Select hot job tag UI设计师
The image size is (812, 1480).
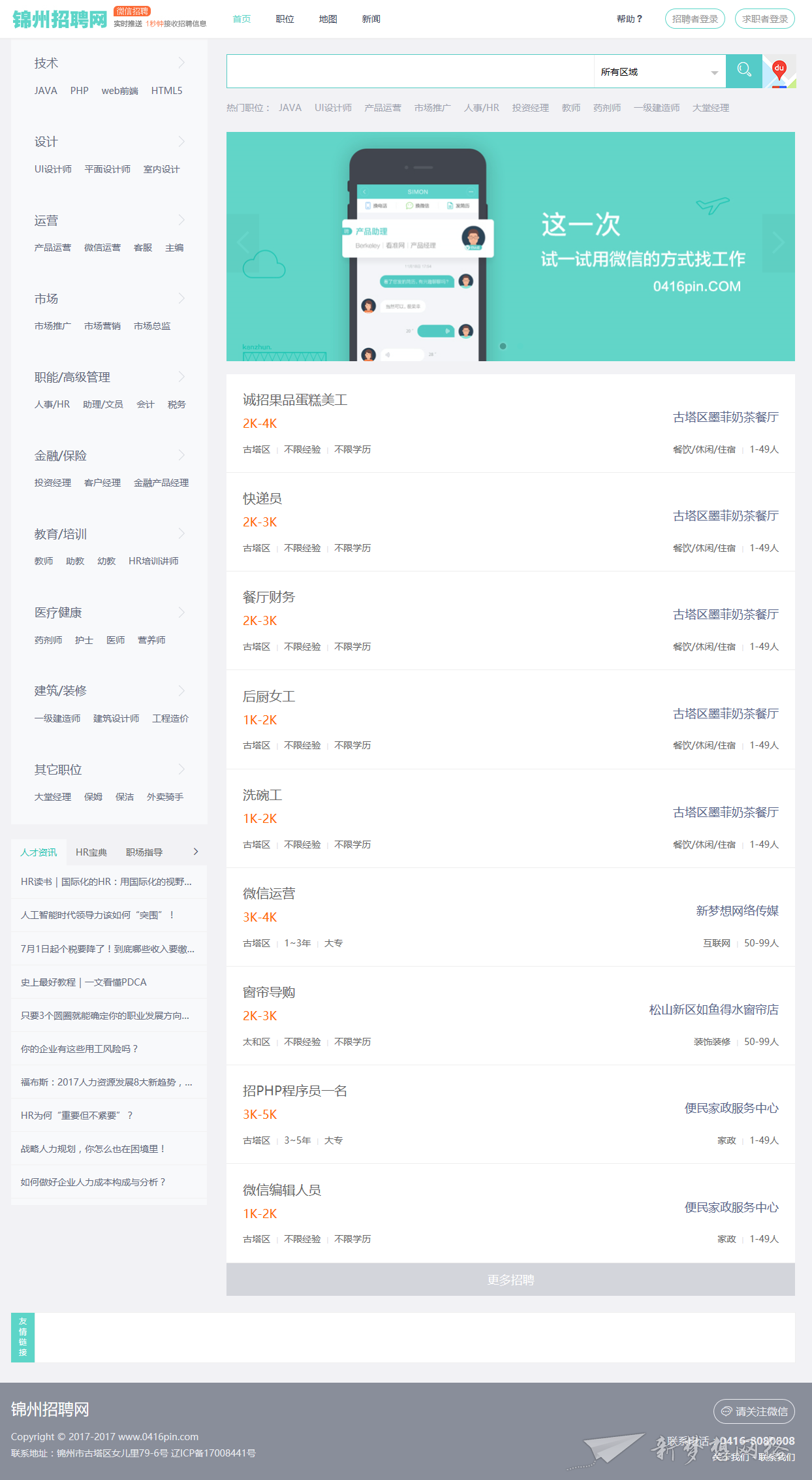tap(333, 108)
